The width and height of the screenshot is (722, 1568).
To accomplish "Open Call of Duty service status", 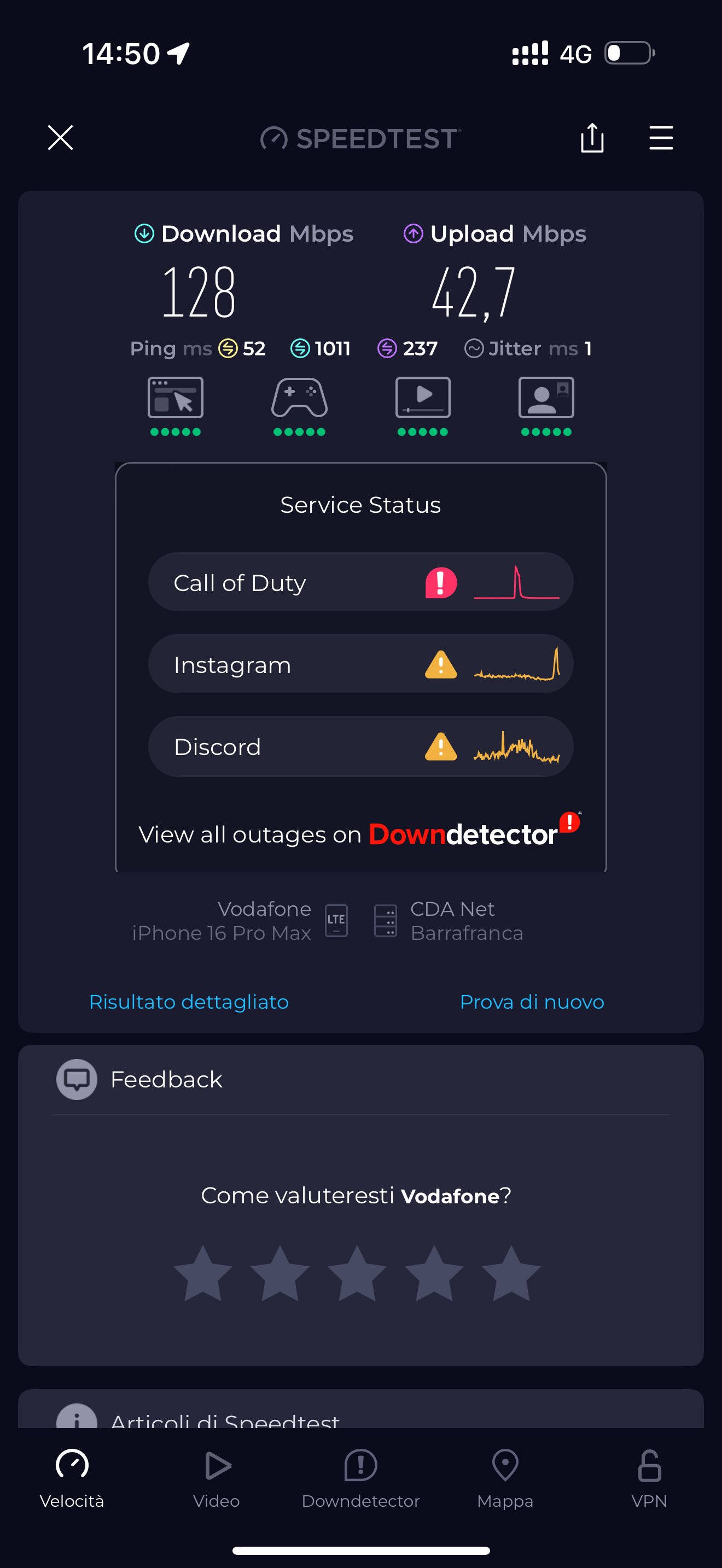I will point(360,582).
